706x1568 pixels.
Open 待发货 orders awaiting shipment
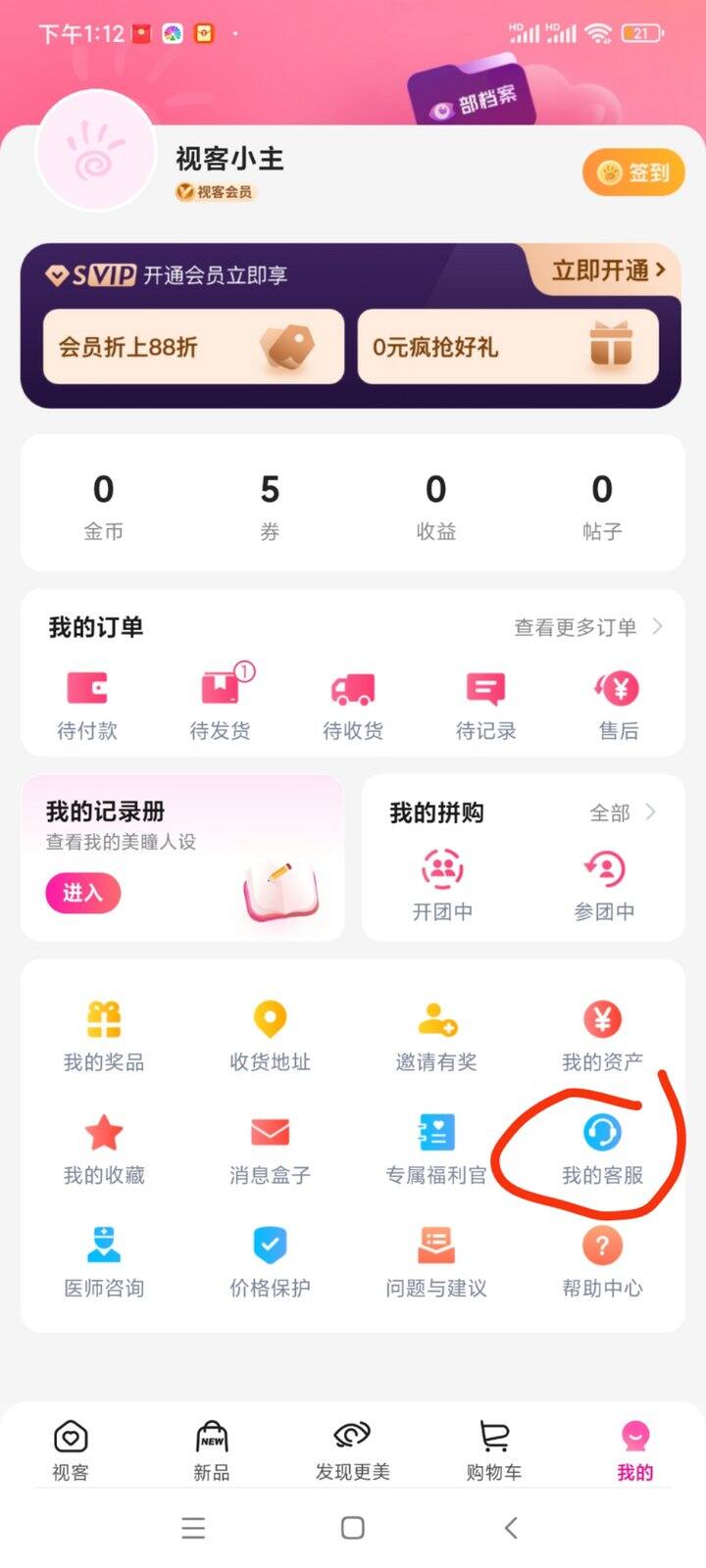point(221,704)
